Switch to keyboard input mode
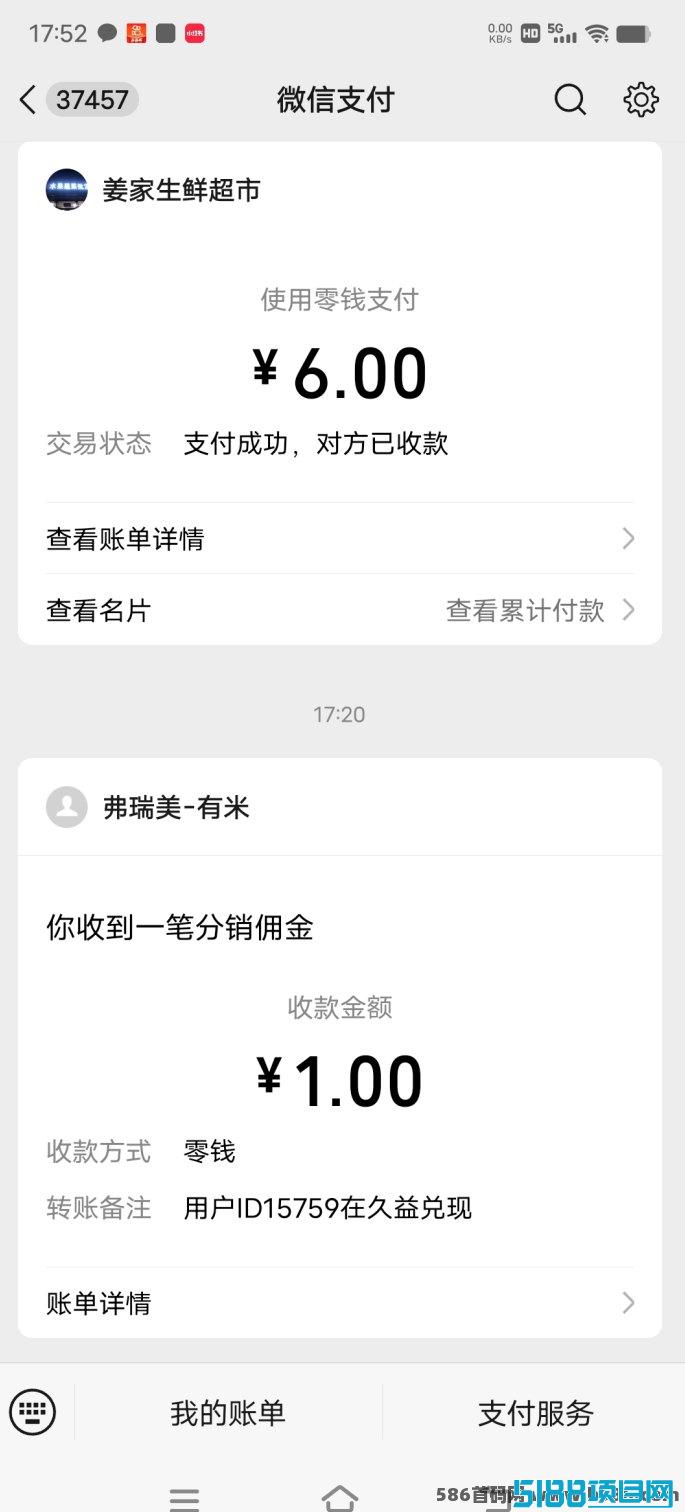This screenshot has height=1512, width=685. (x=33, y=1412)
